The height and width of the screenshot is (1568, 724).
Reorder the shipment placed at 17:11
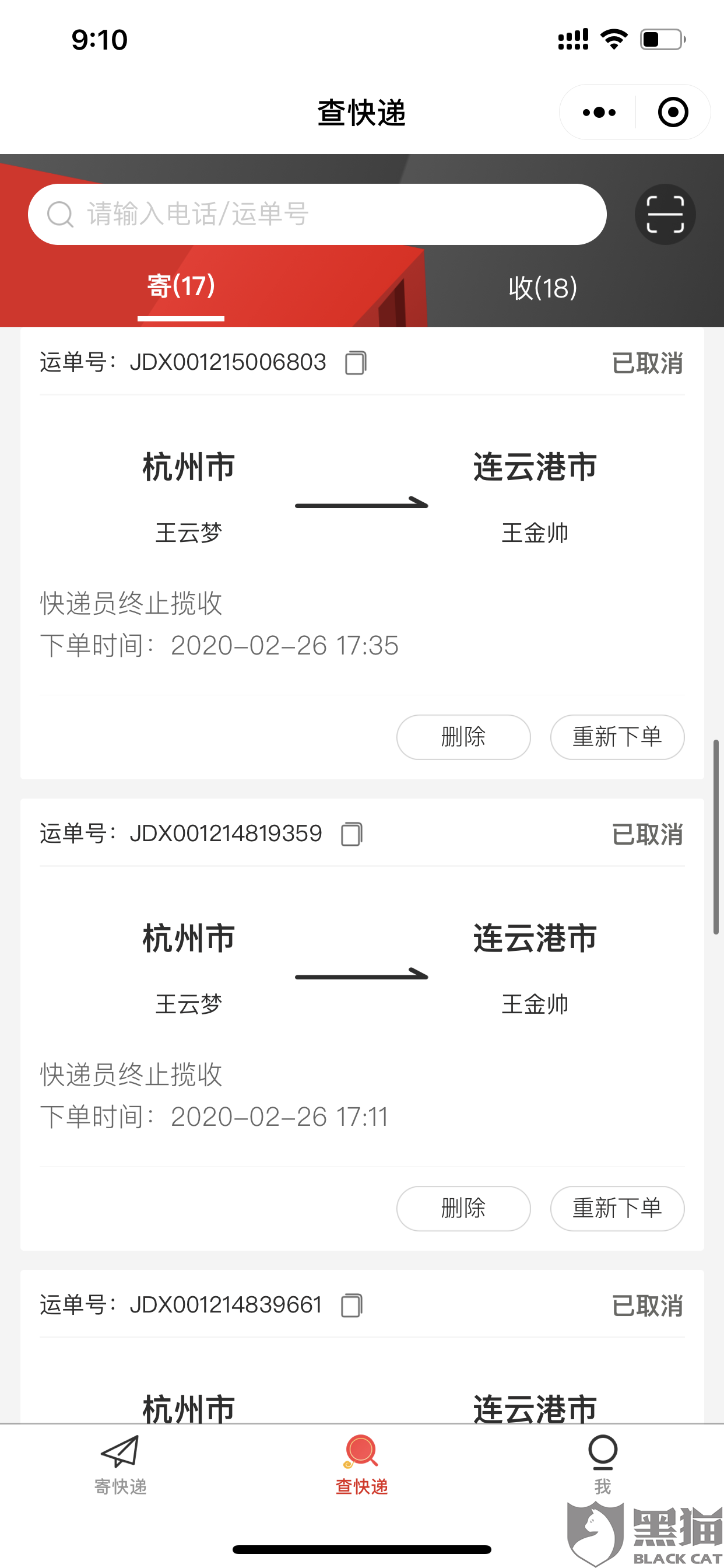tap(617, 1207)
